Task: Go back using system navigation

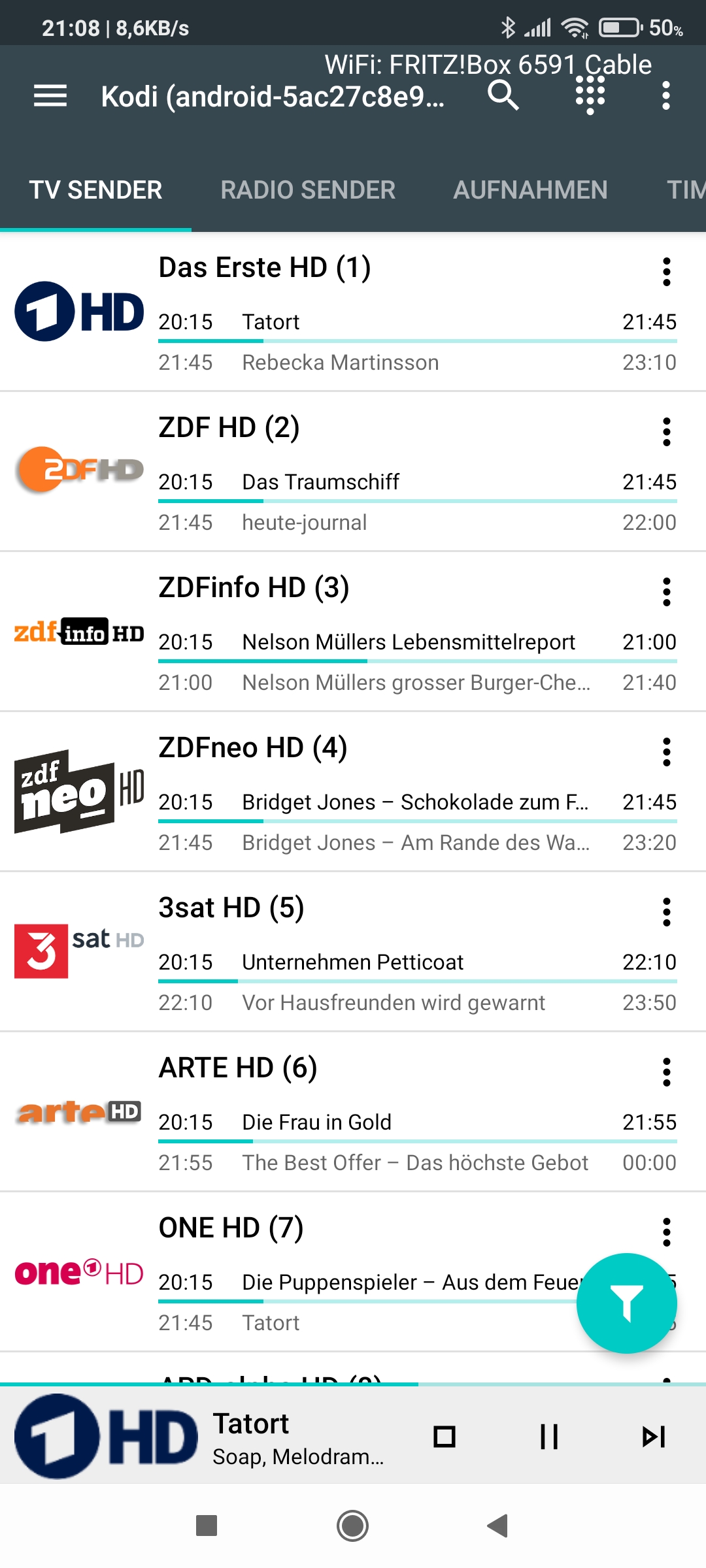Action: (498, 1526)
